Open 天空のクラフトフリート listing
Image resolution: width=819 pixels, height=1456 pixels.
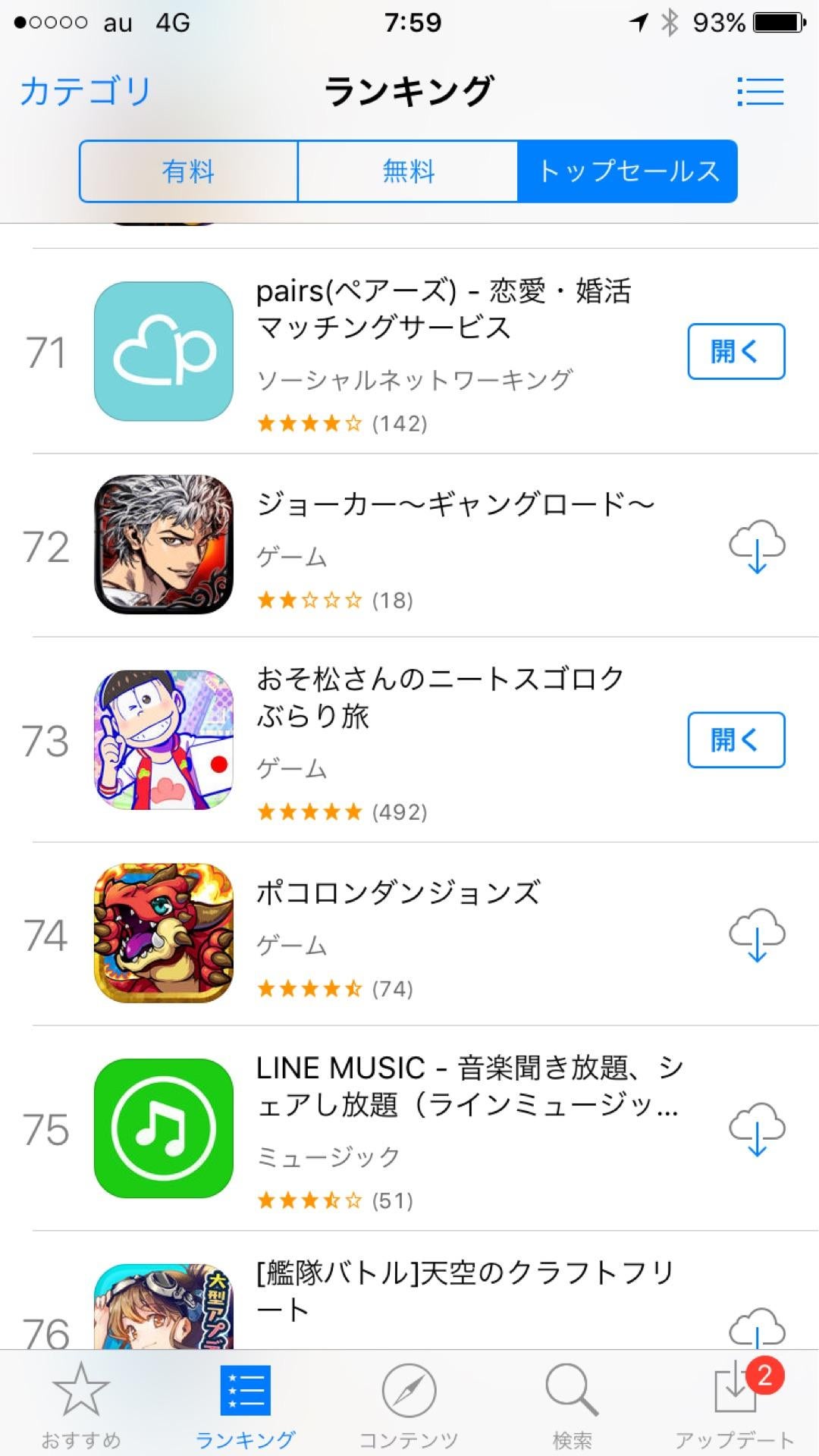click(463, 1289)
